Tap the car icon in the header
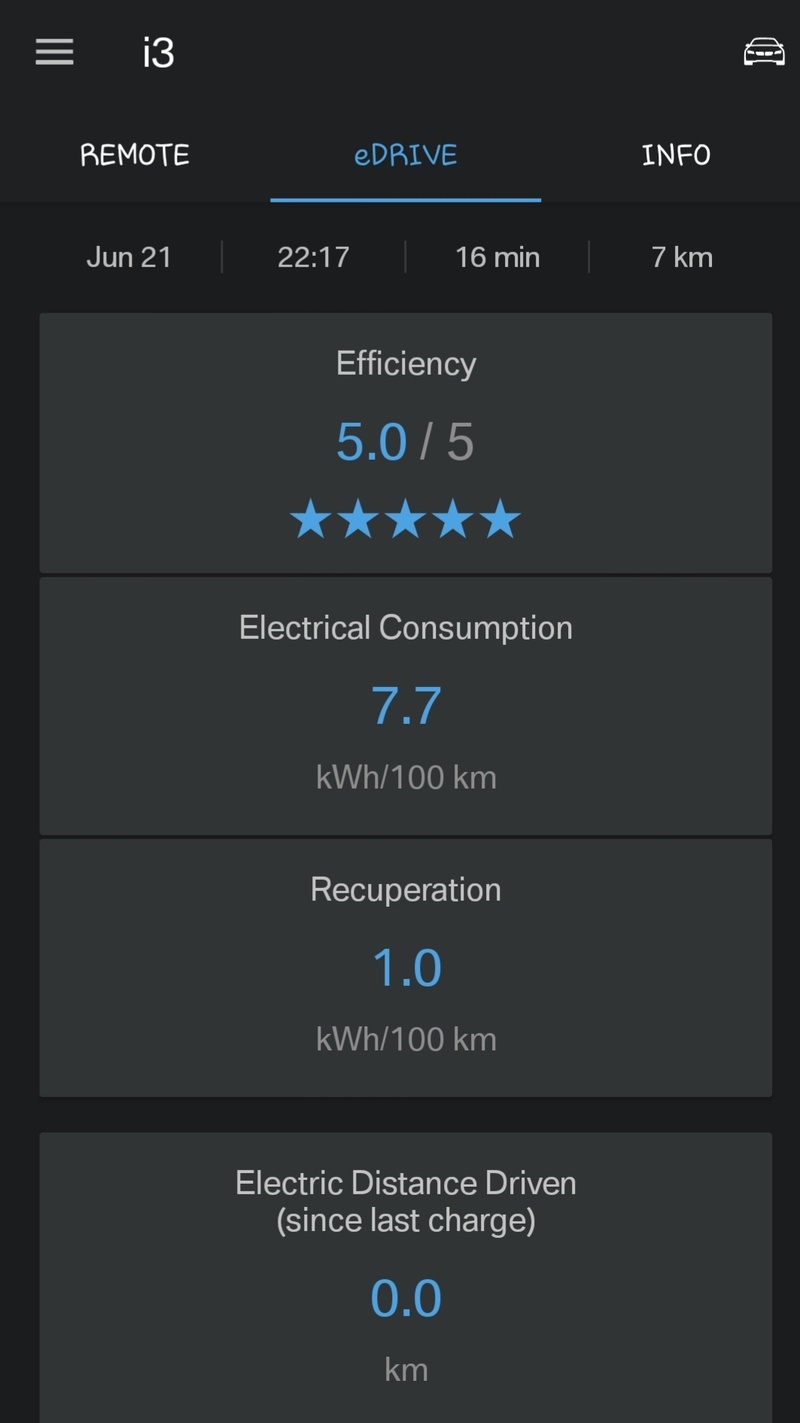This screenshot has width=800, height=1423. [x=764, y=52]
